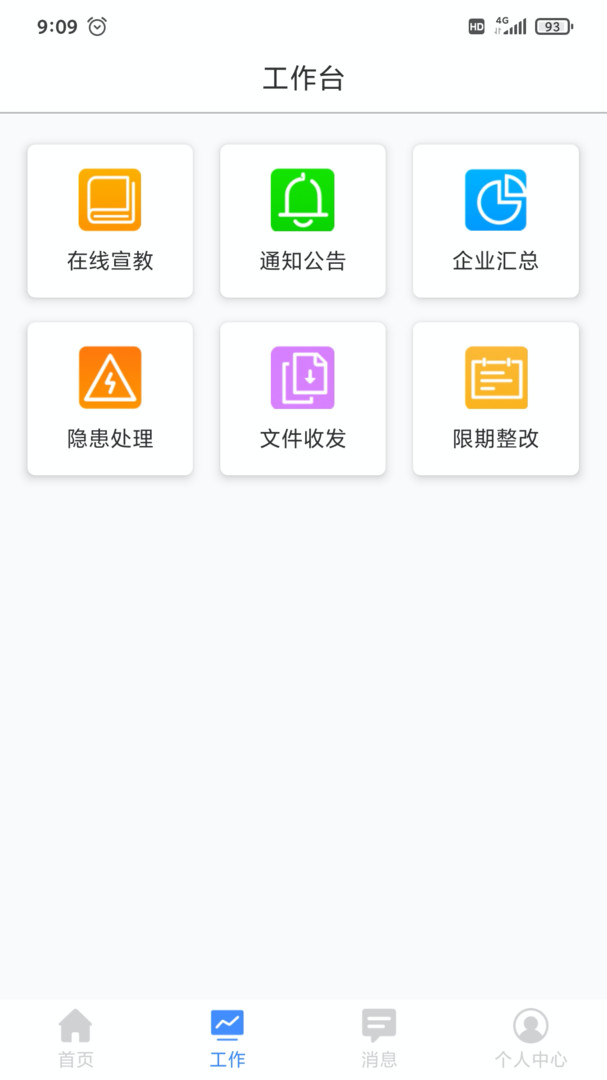Select the 工作 tab

pos(228,1038)
